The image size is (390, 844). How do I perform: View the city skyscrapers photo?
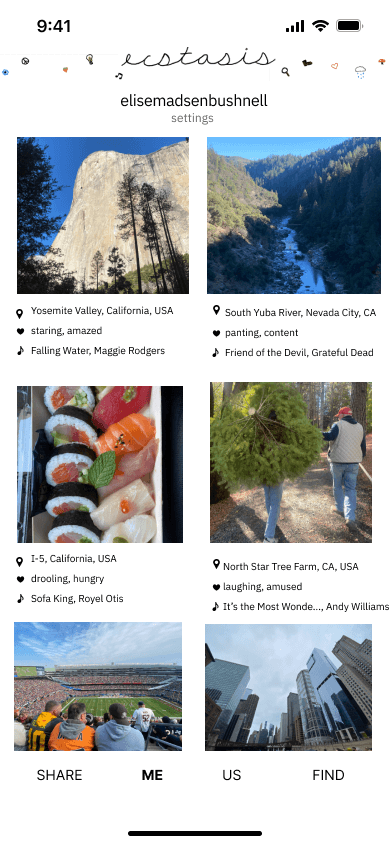click(x=288, y=687)
